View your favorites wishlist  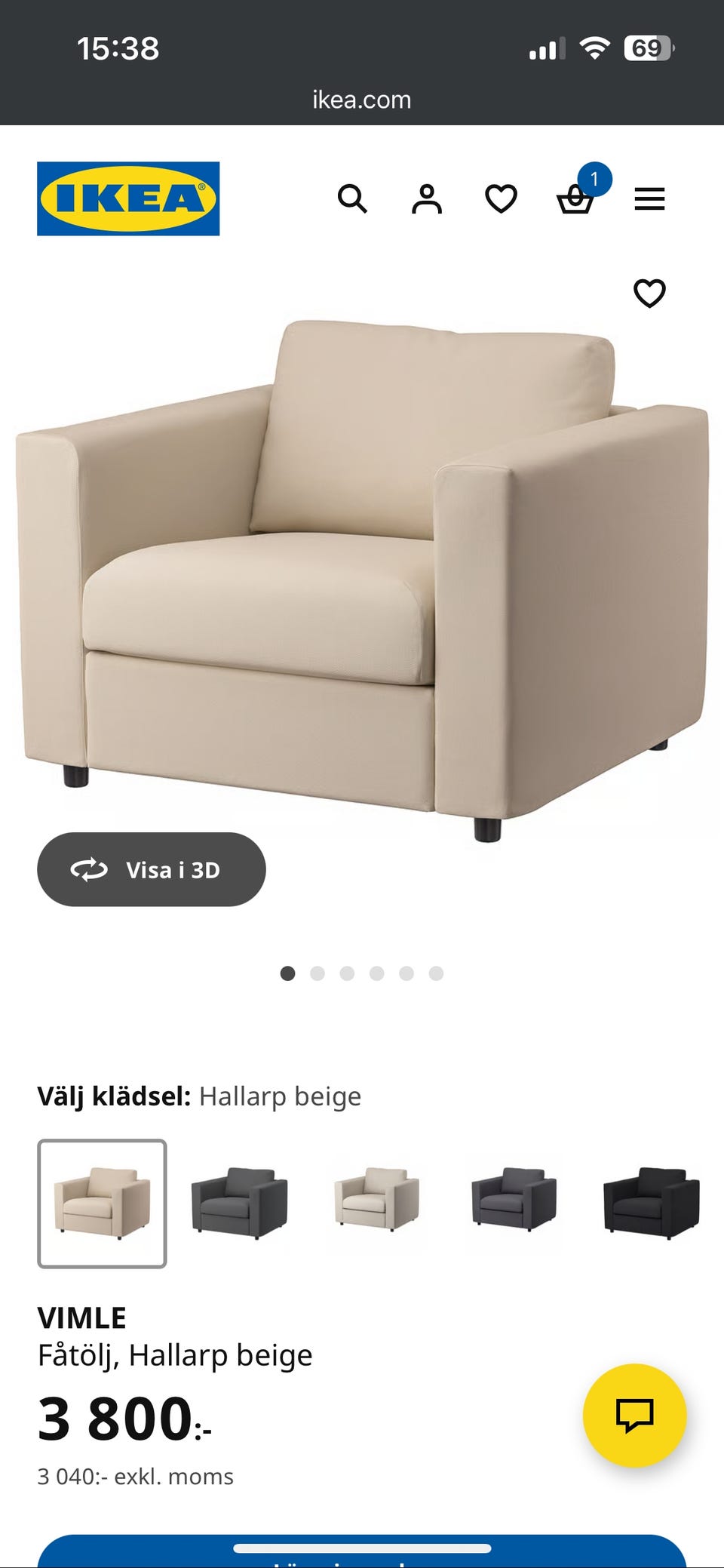(500, 198)
